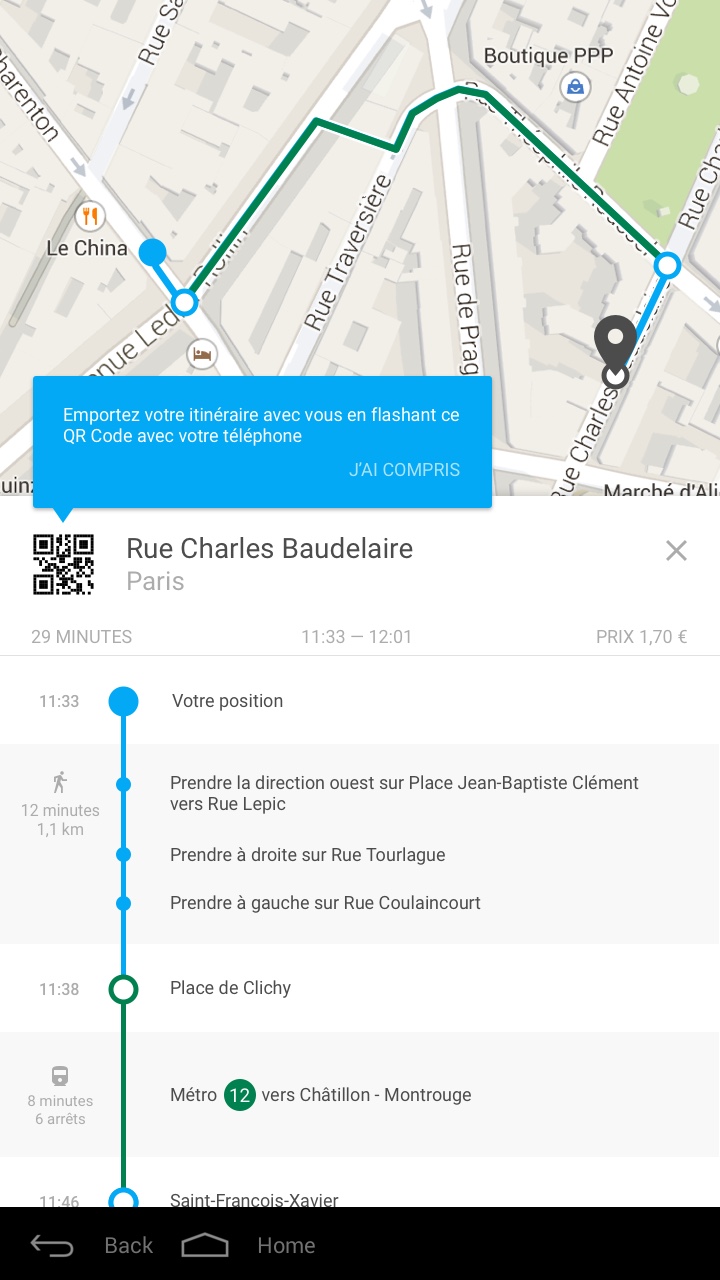Go back with the Back button
Viewport: 720px width, 1280px height.
(92, 1245)
